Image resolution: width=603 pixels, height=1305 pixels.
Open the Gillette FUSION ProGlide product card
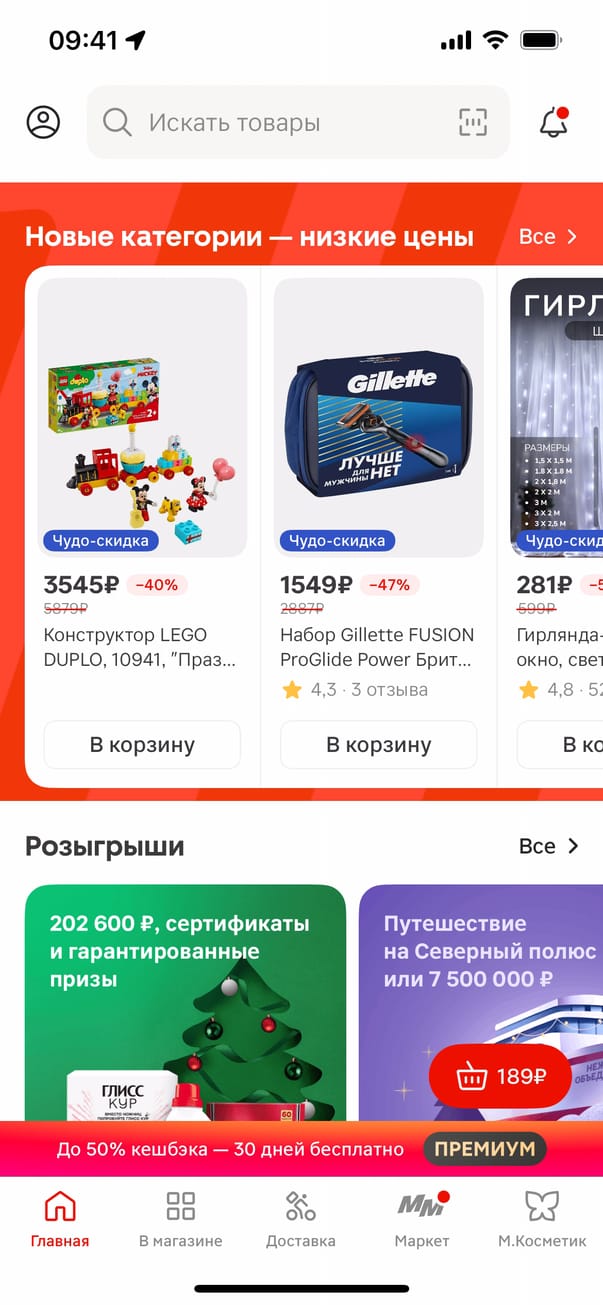[378, 420]
